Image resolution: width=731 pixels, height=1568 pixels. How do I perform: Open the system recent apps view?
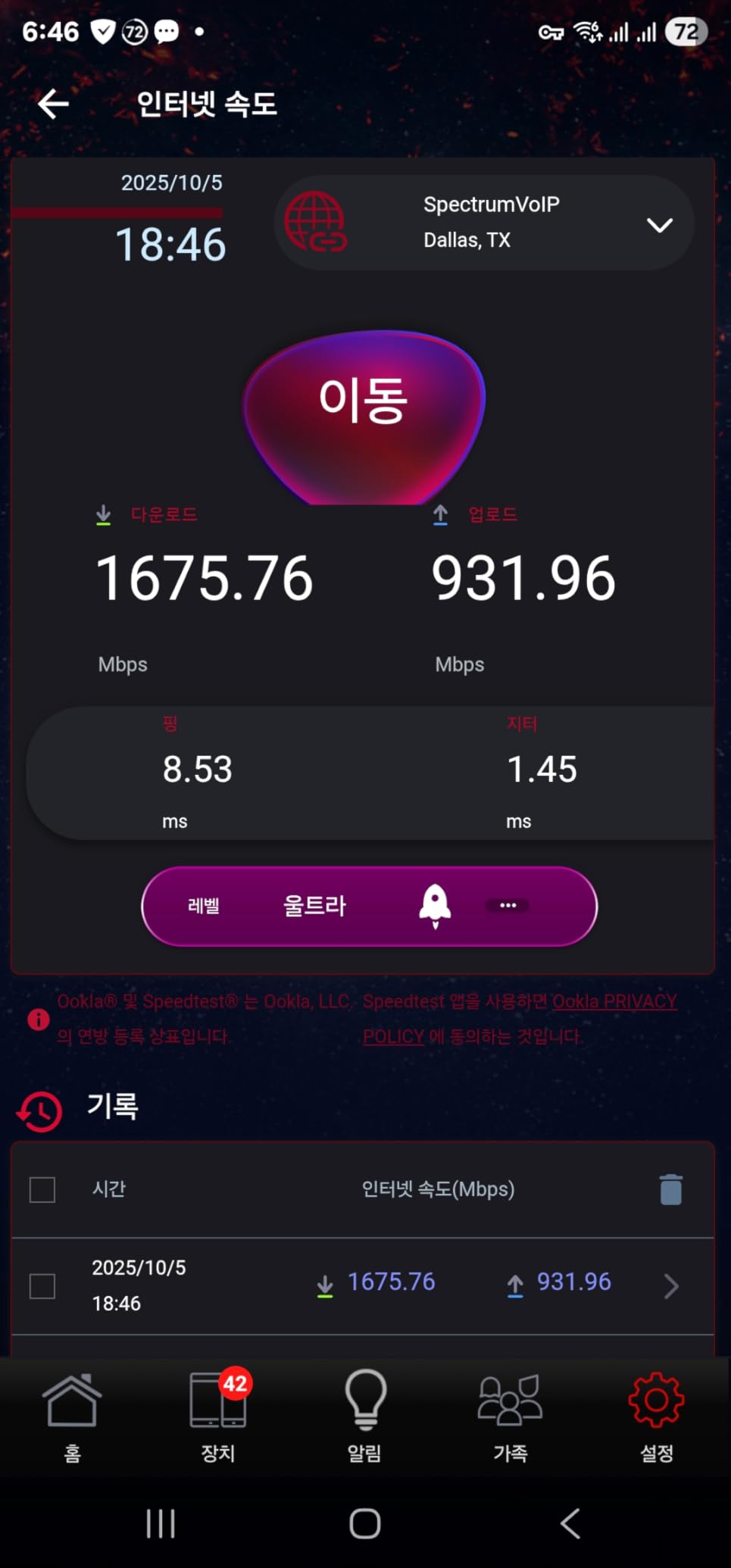point(161,1523)
